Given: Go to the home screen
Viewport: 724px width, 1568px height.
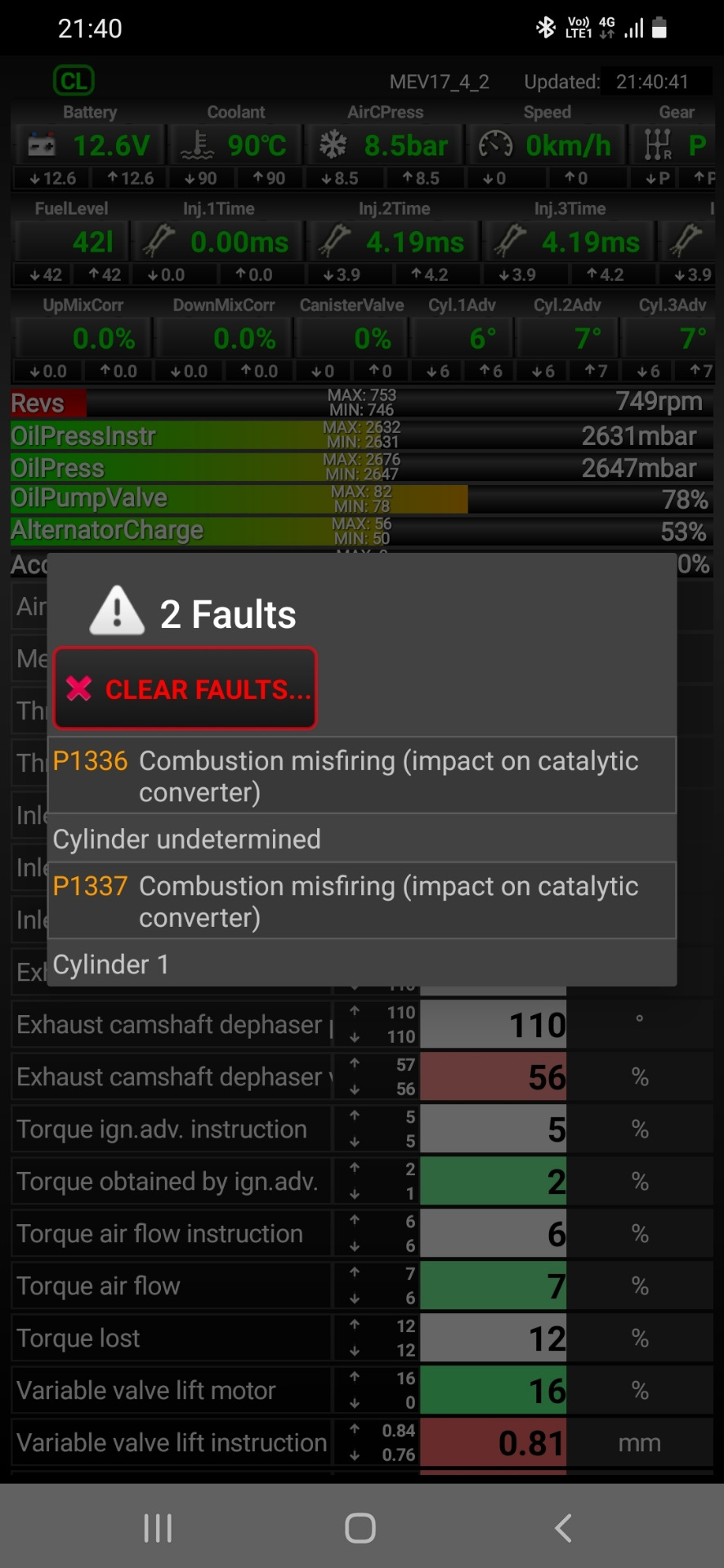Looking at the screenshot, I should coord(360,1528).
